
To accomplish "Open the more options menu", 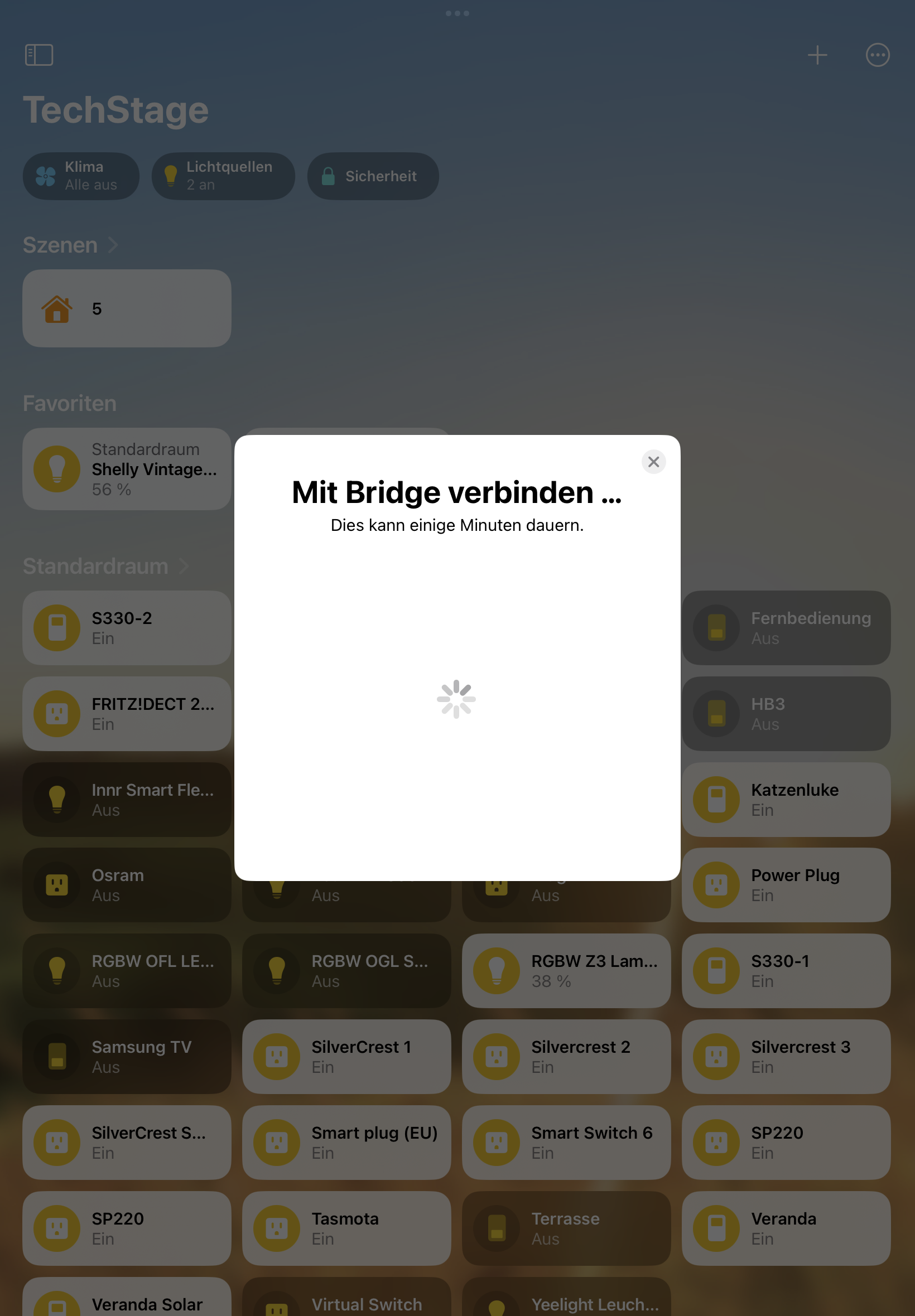I will [877, 55].
